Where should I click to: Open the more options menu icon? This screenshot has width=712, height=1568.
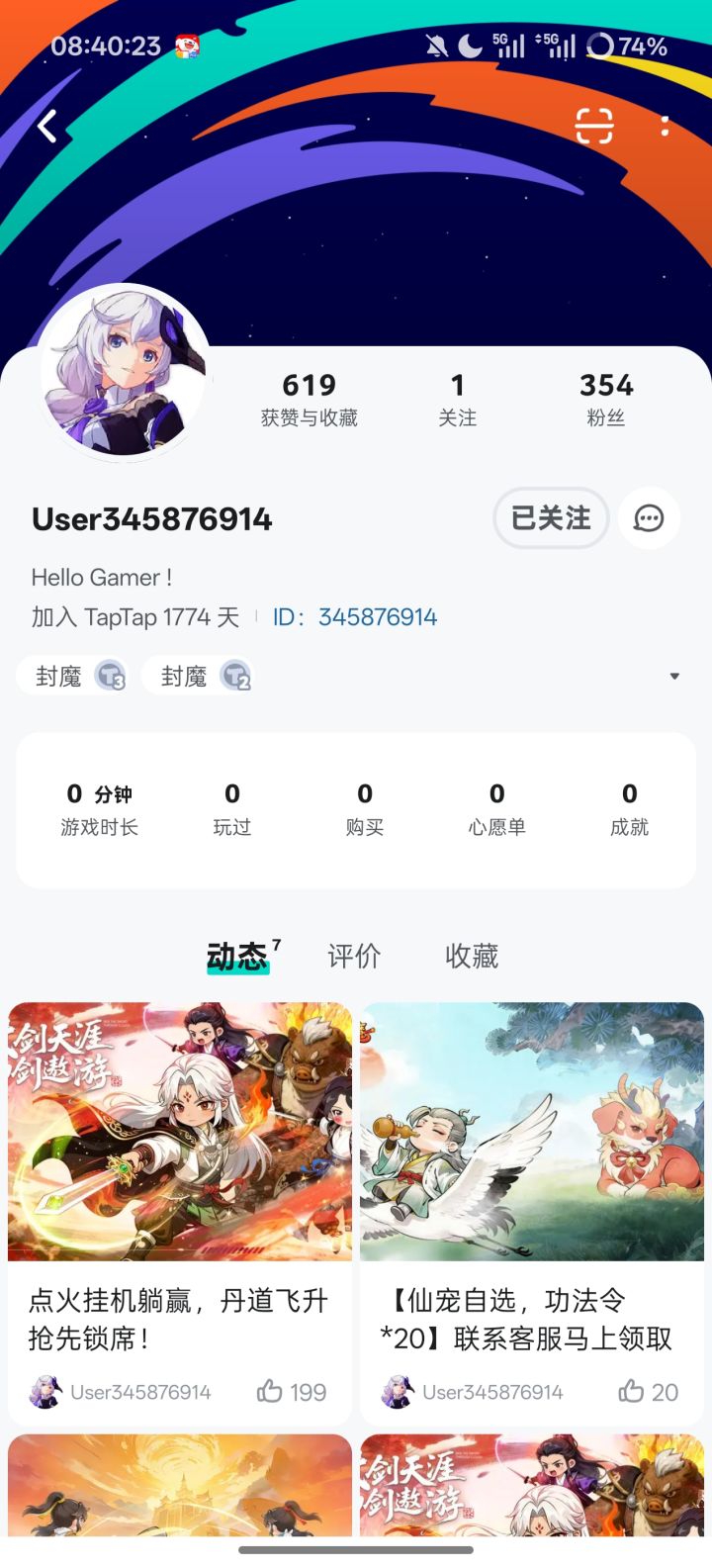tap(665, 126)
